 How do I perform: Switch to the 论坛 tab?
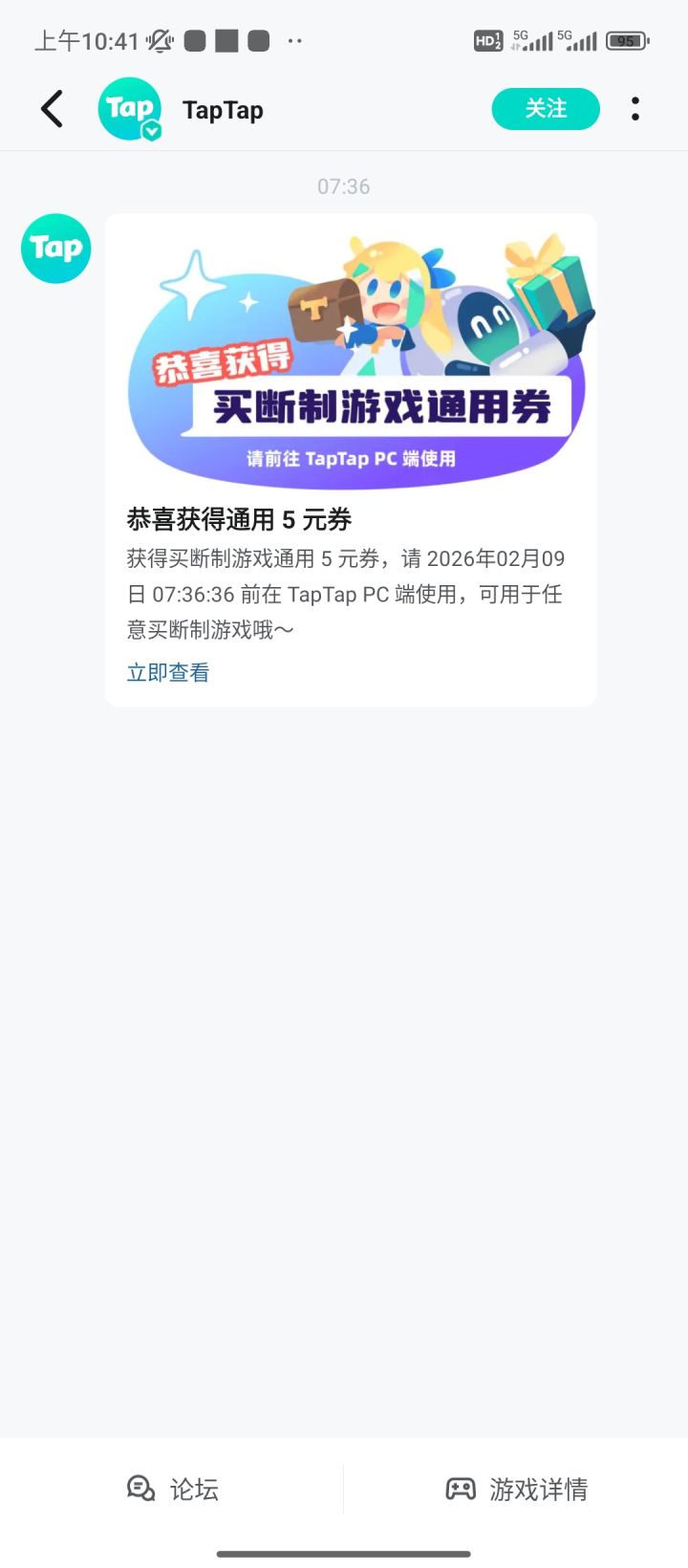pos(175,1489)
